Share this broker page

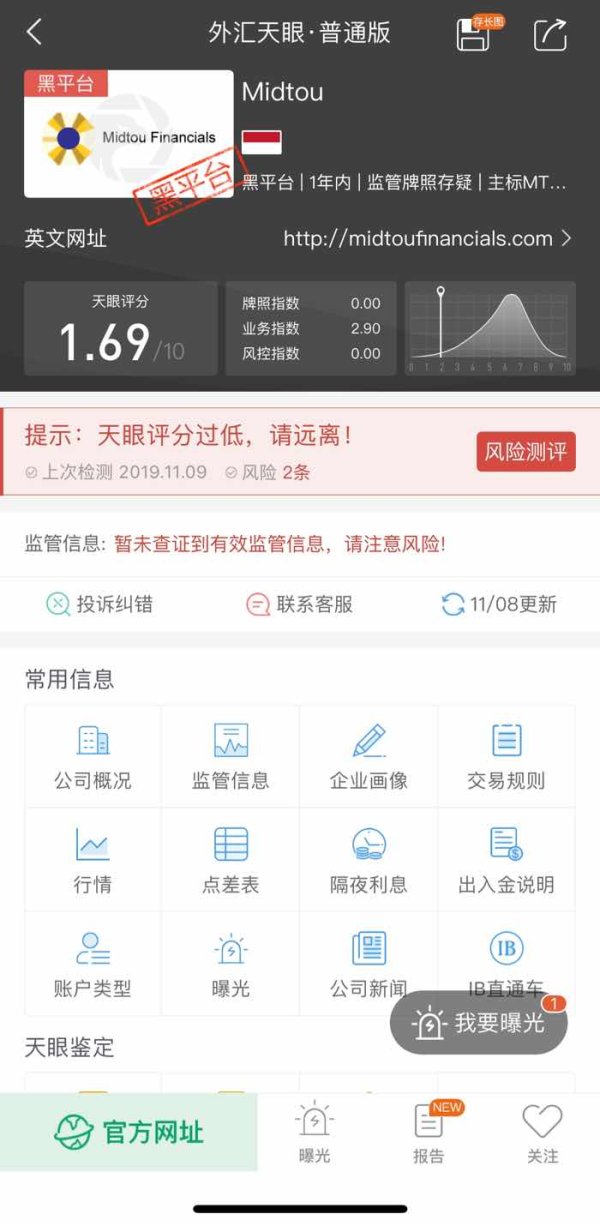pos(550,34)
